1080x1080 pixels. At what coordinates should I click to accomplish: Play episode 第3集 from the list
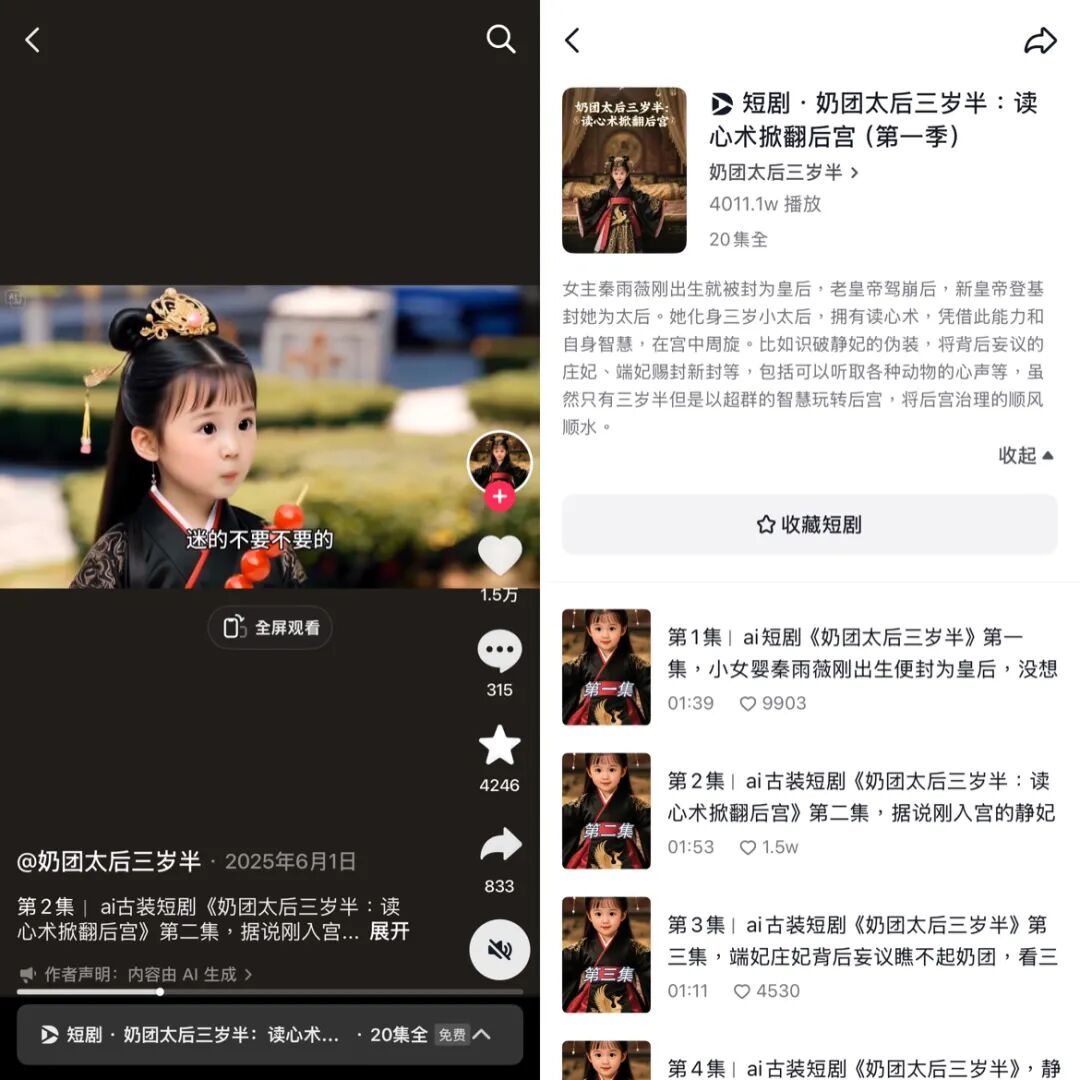point(809,955)
